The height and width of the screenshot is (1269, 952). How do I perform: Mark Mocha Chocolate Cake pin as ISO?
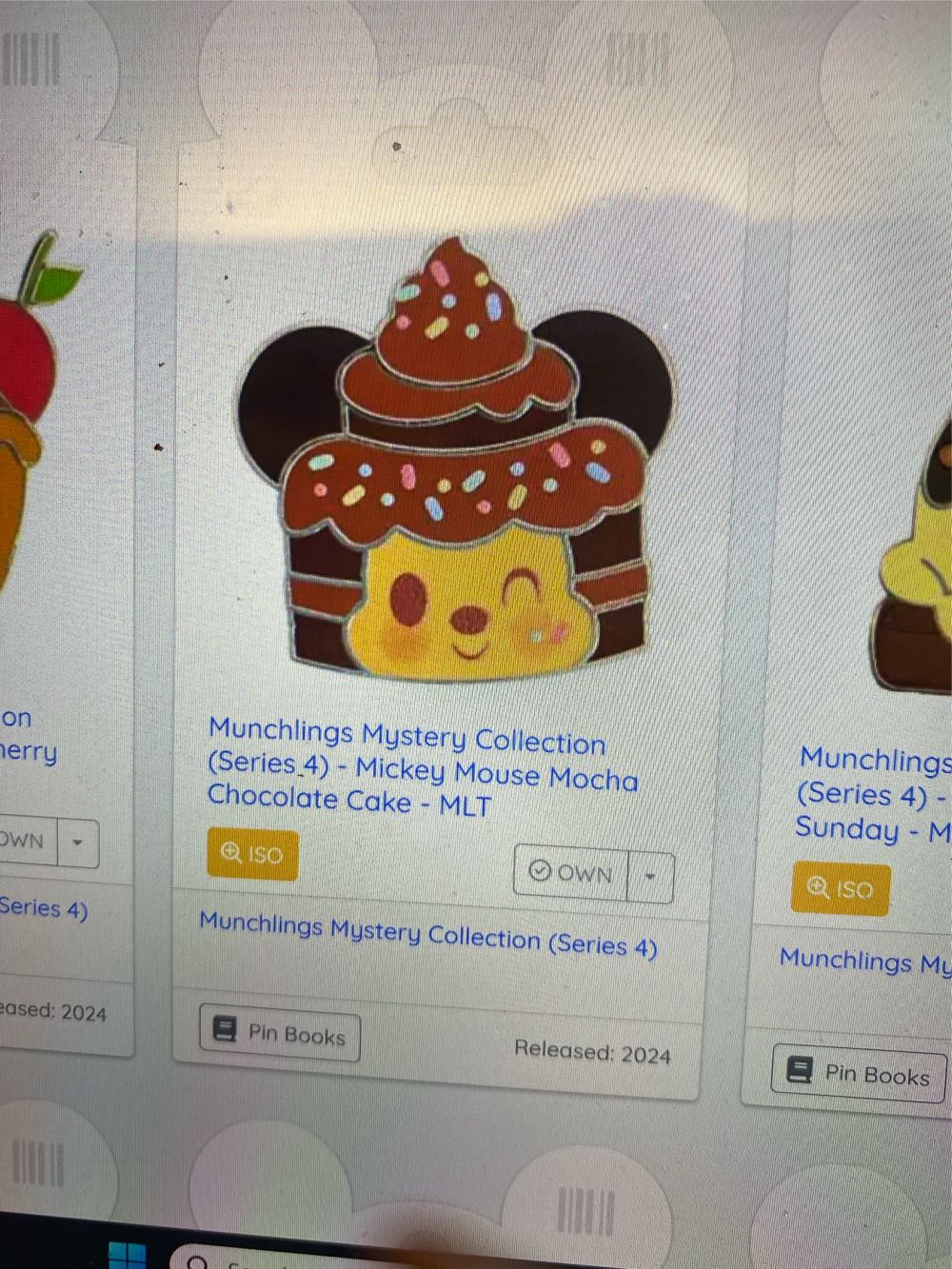[252, 853]
